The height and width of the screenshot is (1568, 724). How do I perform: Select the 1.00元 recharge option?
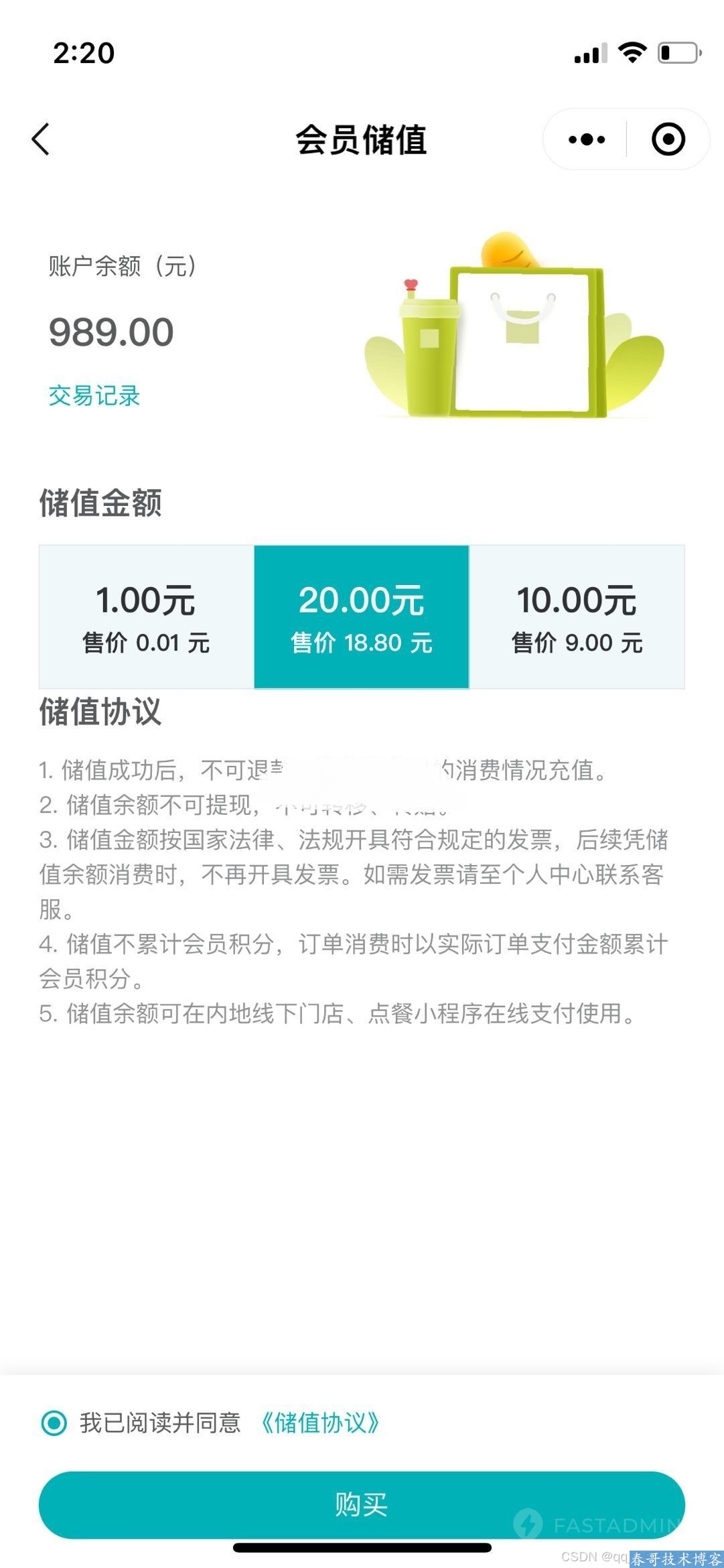click(x=146, y=616)
